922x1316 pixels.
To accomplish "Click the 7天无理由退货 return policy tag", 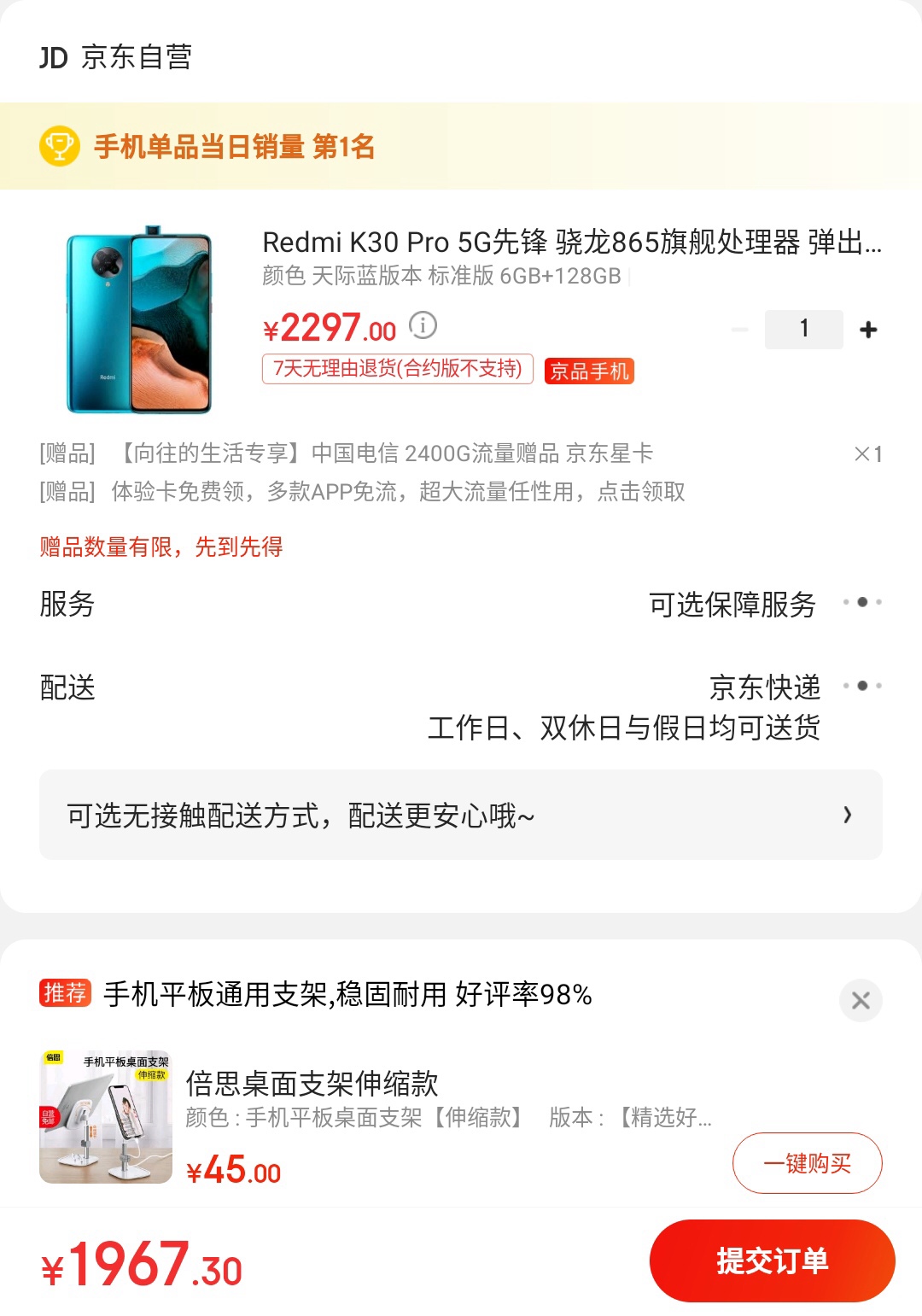I will 396,369.
